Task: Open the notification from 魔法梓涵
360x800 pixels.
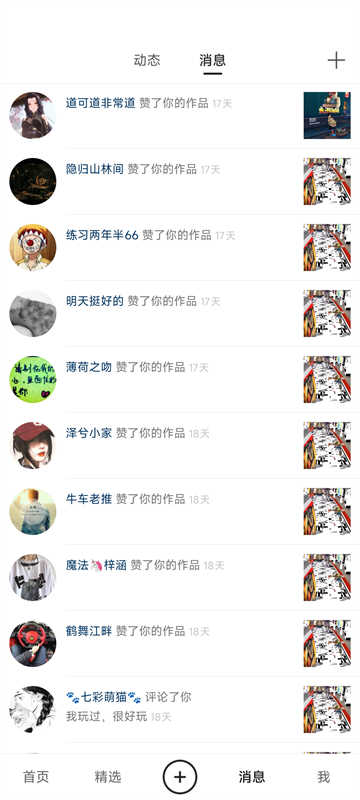Action: click(x=180, y=577)
